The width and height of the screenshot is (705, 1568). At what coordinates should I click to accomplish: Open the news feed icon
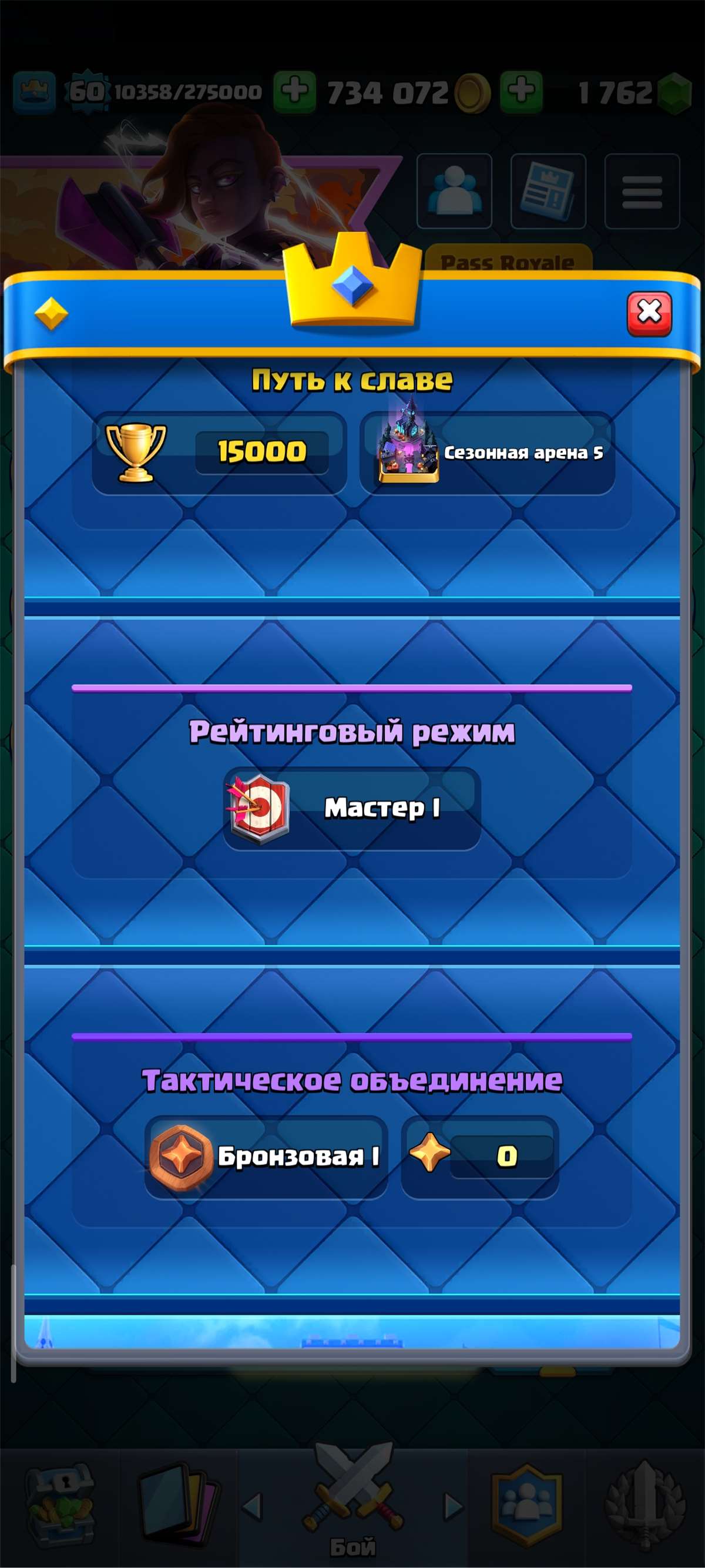(548, 192)
